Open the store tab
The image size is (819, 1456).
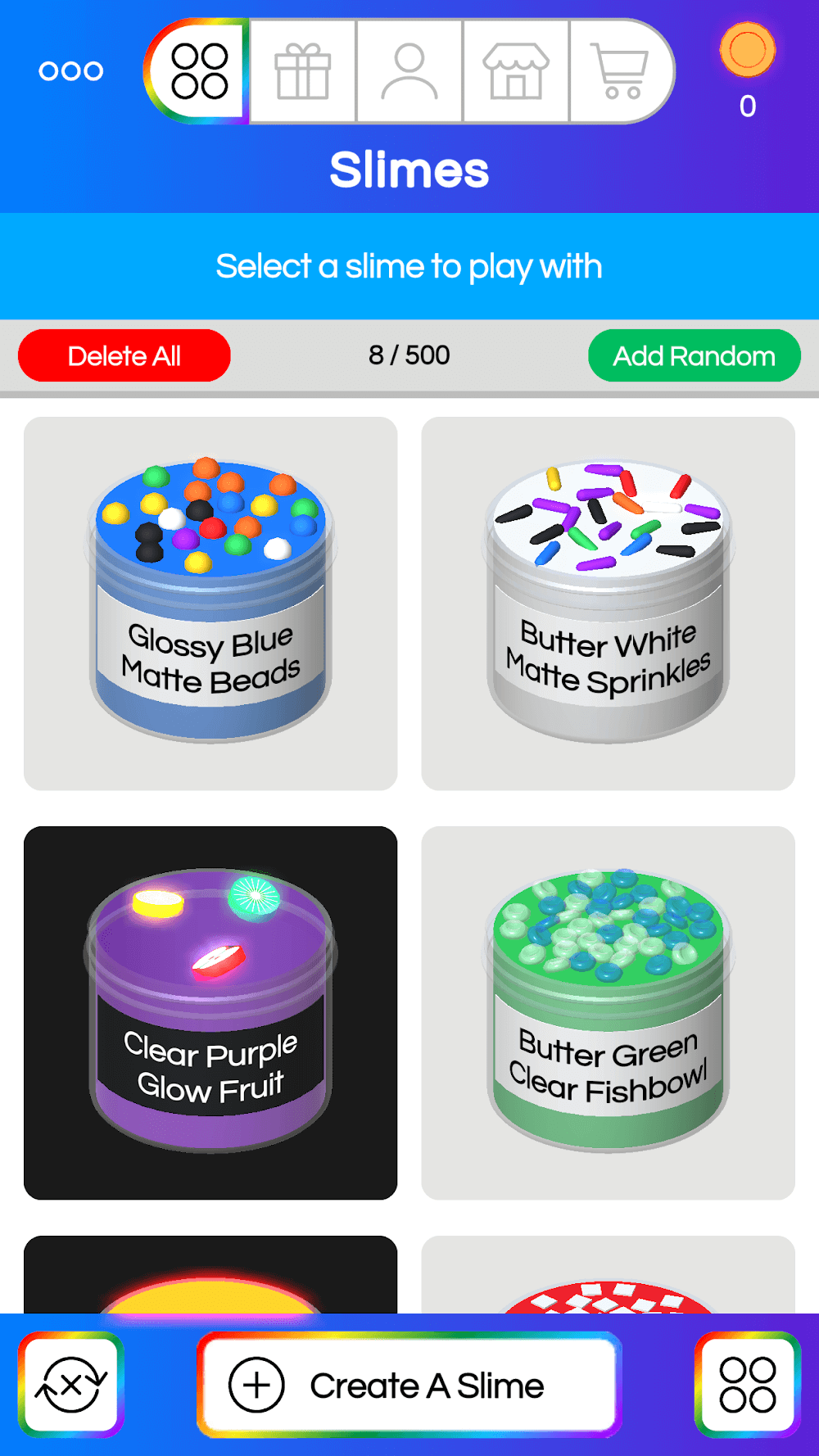pyautogui.click(x=516, y=71)
